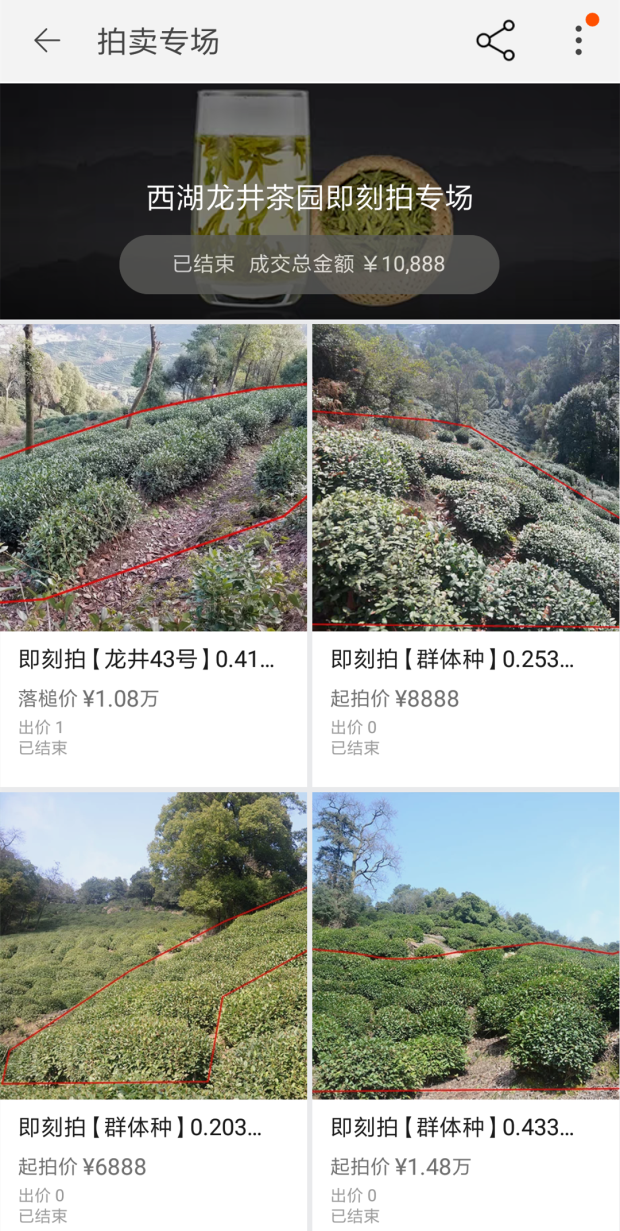Share this auction session
This screenshot has width=620, height=1231.
(495, 41)
